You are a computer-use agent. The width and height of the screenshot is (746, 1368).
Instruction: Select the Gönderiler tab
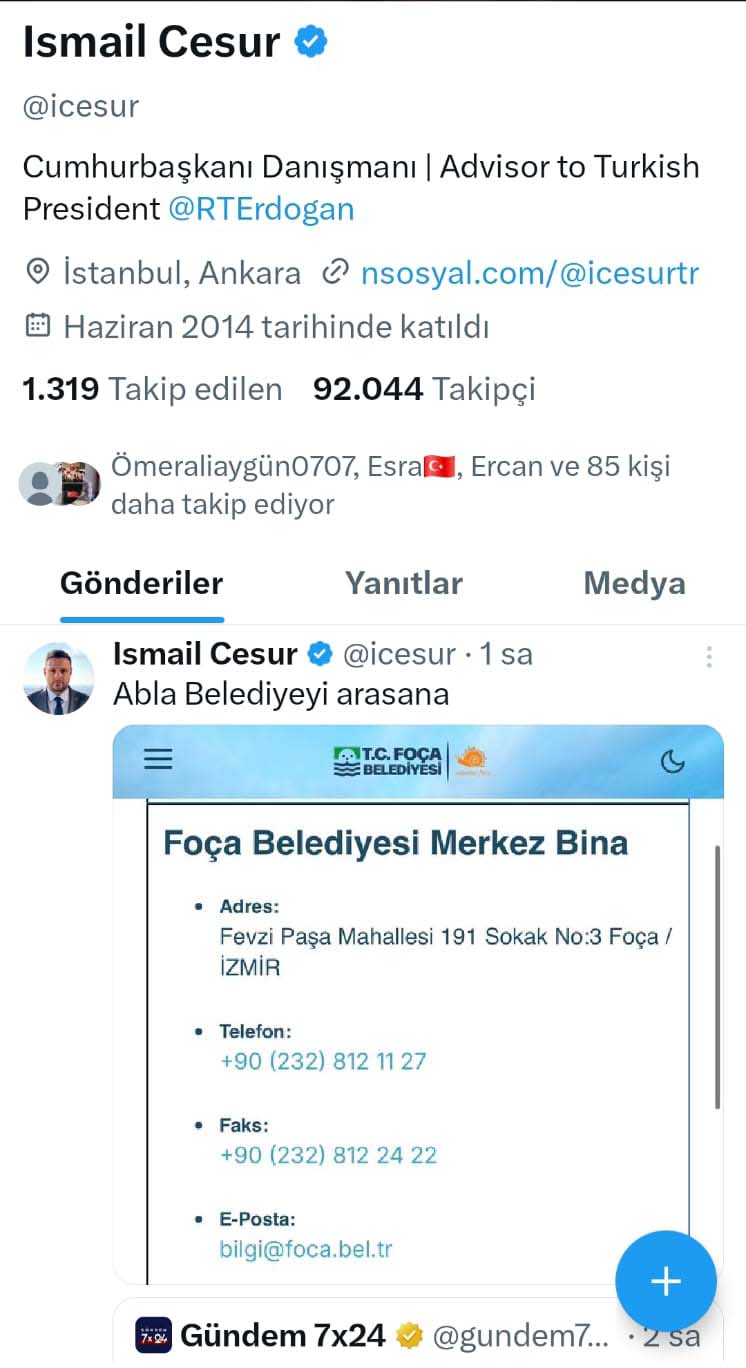tap(141, 582)
